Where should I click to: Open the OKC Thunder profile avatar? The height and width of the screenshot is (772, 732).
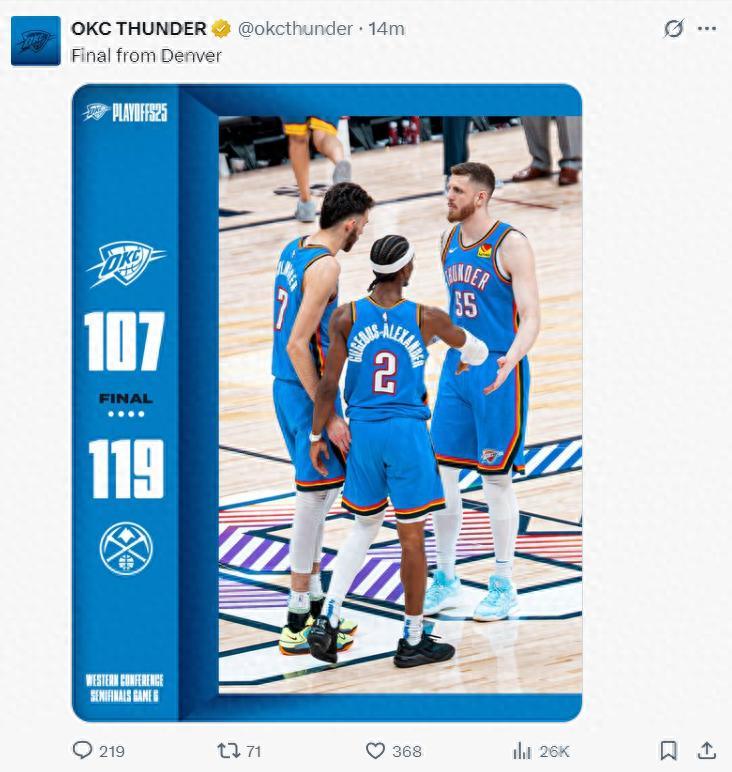click(36, 41)
